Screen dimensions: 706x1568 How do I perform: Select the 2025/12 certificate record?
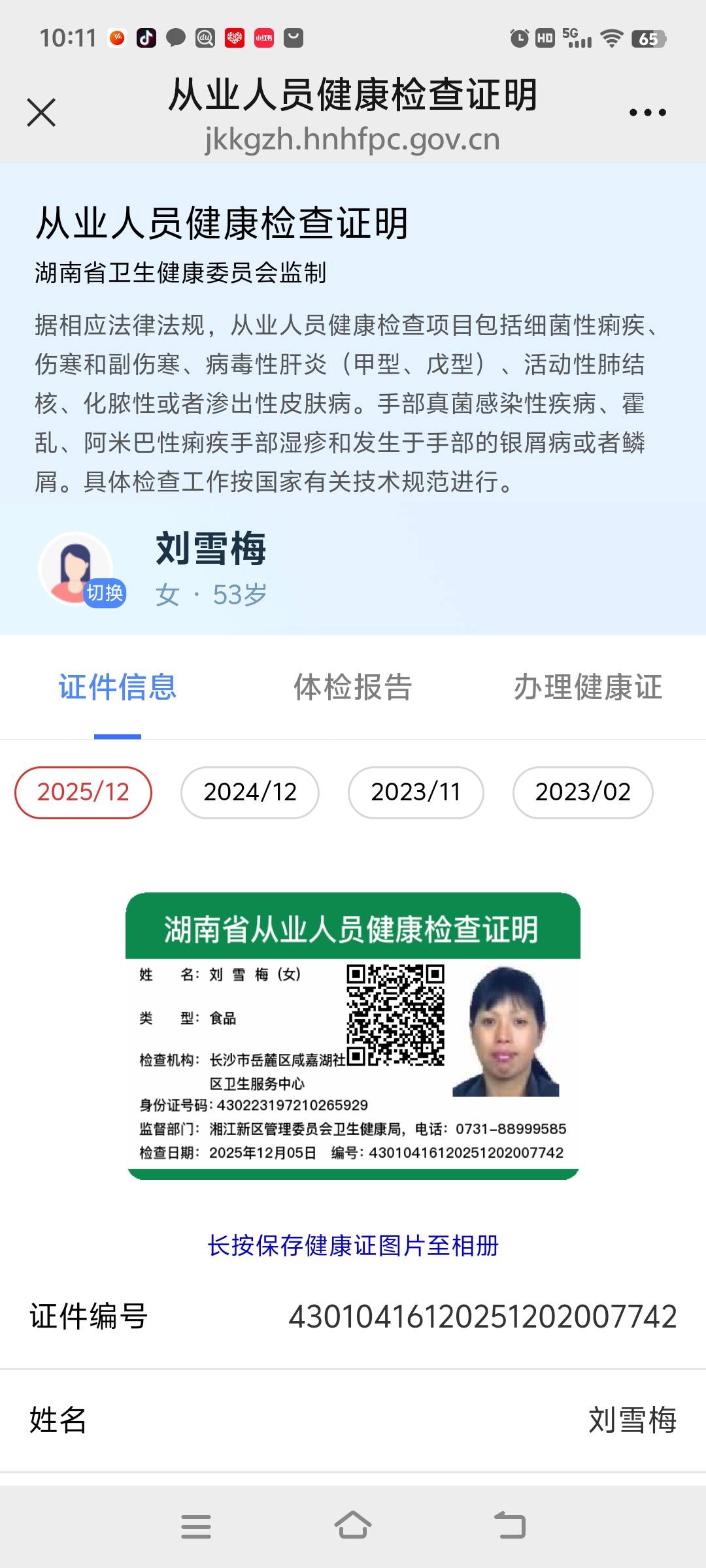pyautogui.click(x=83, y=792)
